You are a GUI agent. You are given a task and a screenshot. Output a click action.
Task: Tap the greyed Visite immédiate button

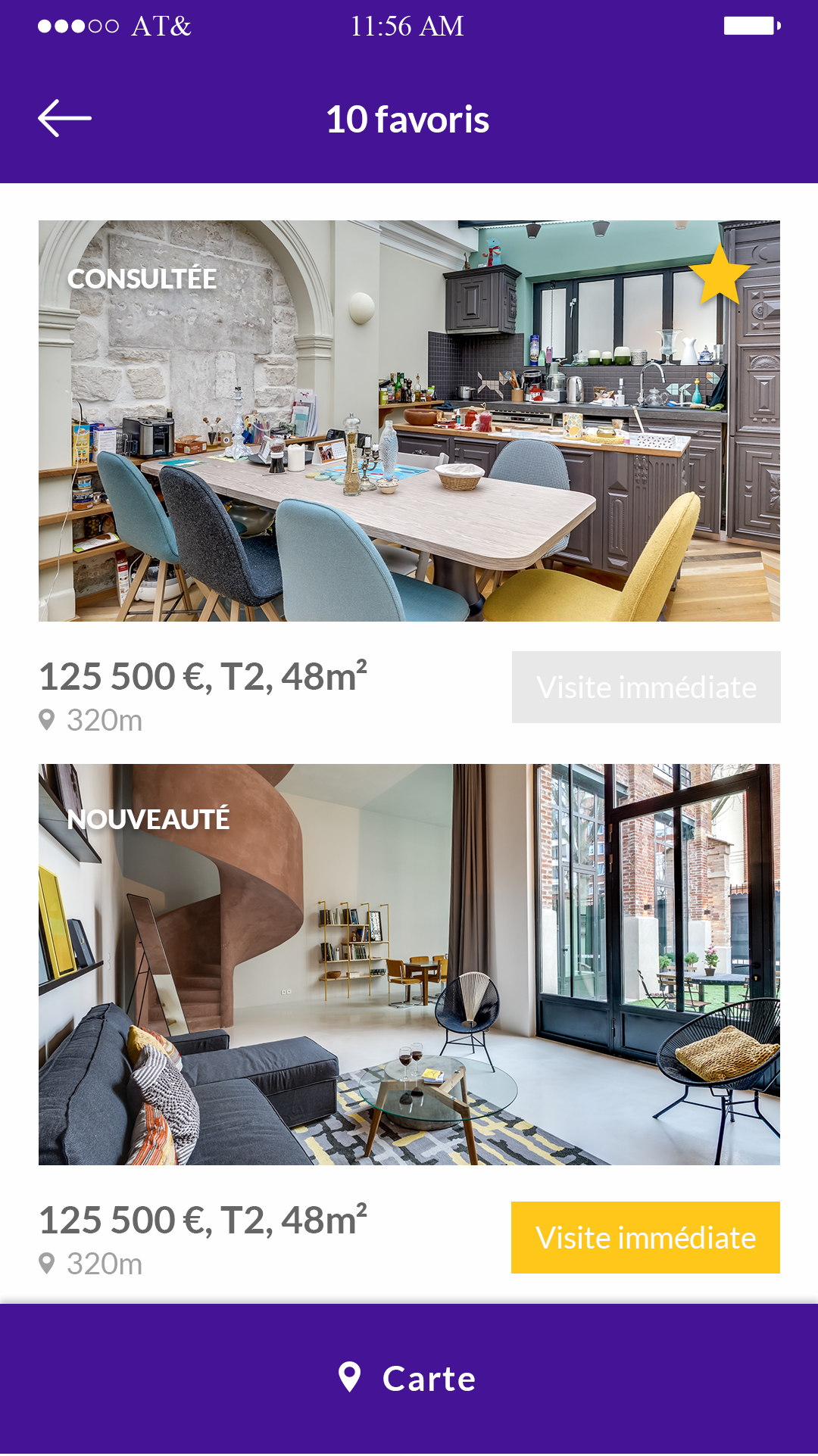[646, 687]
